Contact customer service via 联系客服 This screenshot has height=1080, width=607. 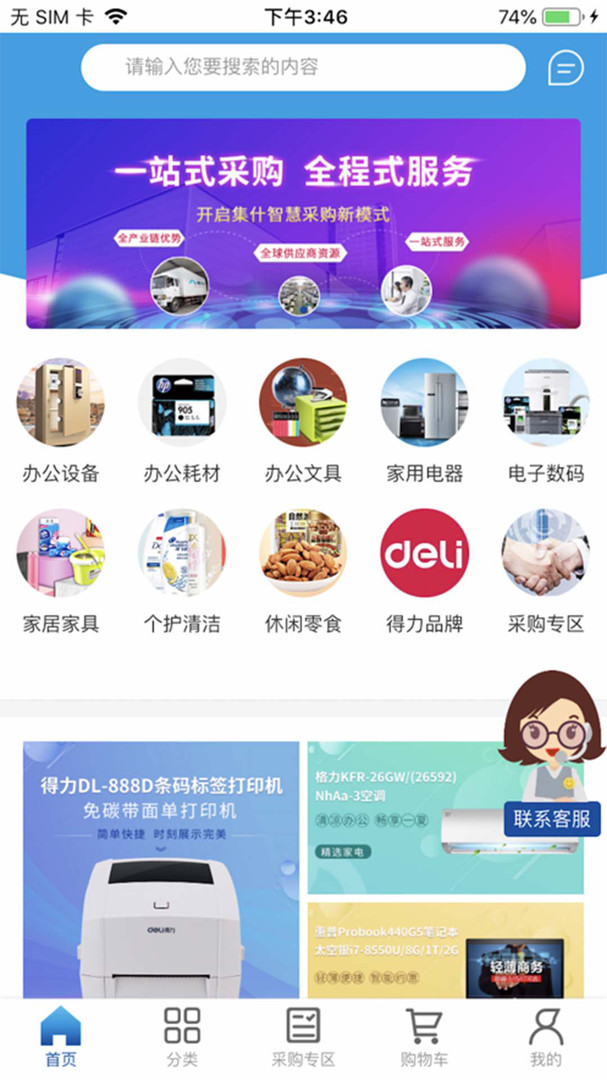[x=551, y=818]
